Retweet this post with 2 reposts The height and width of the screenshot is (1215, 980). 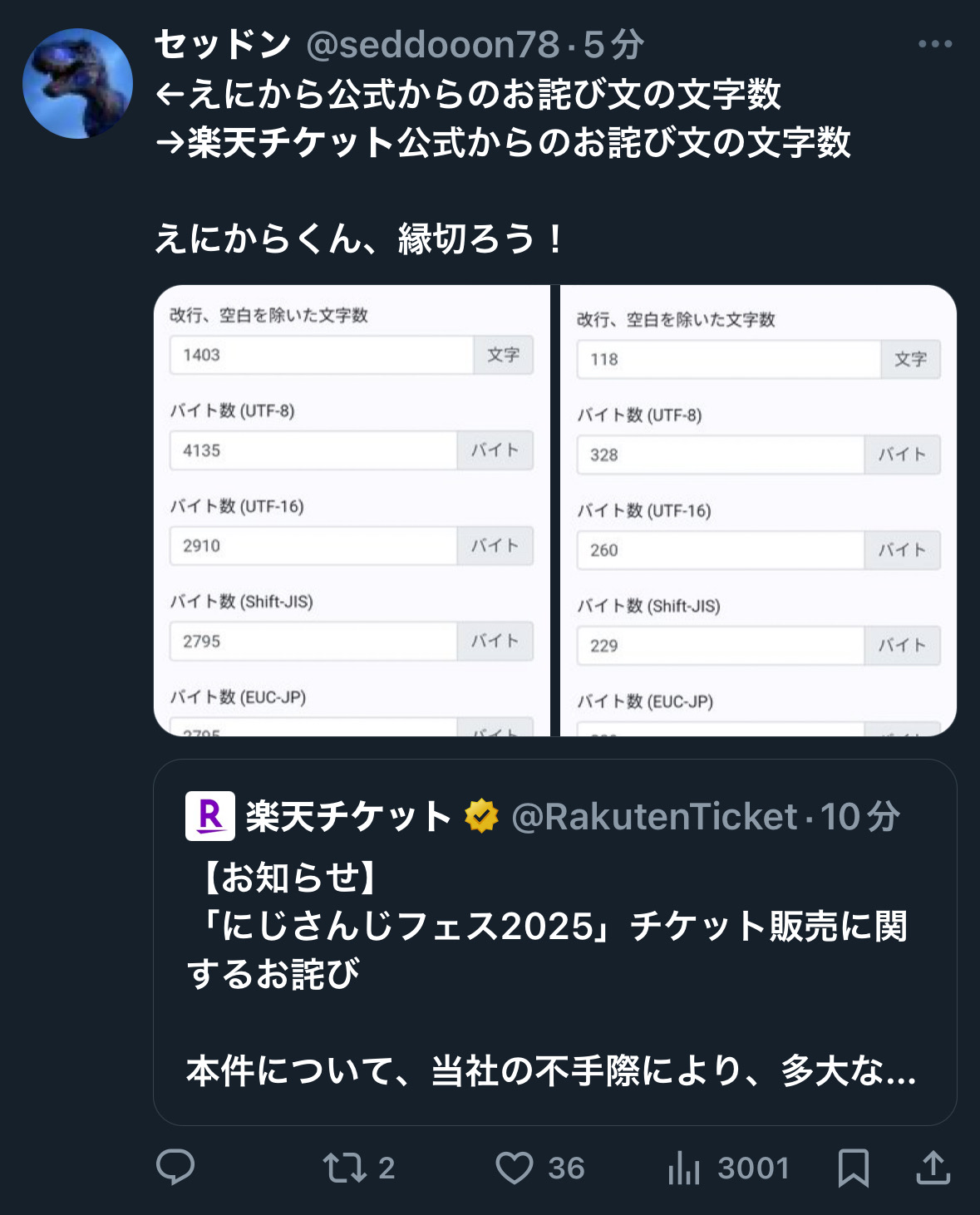tap(345, 1167)
